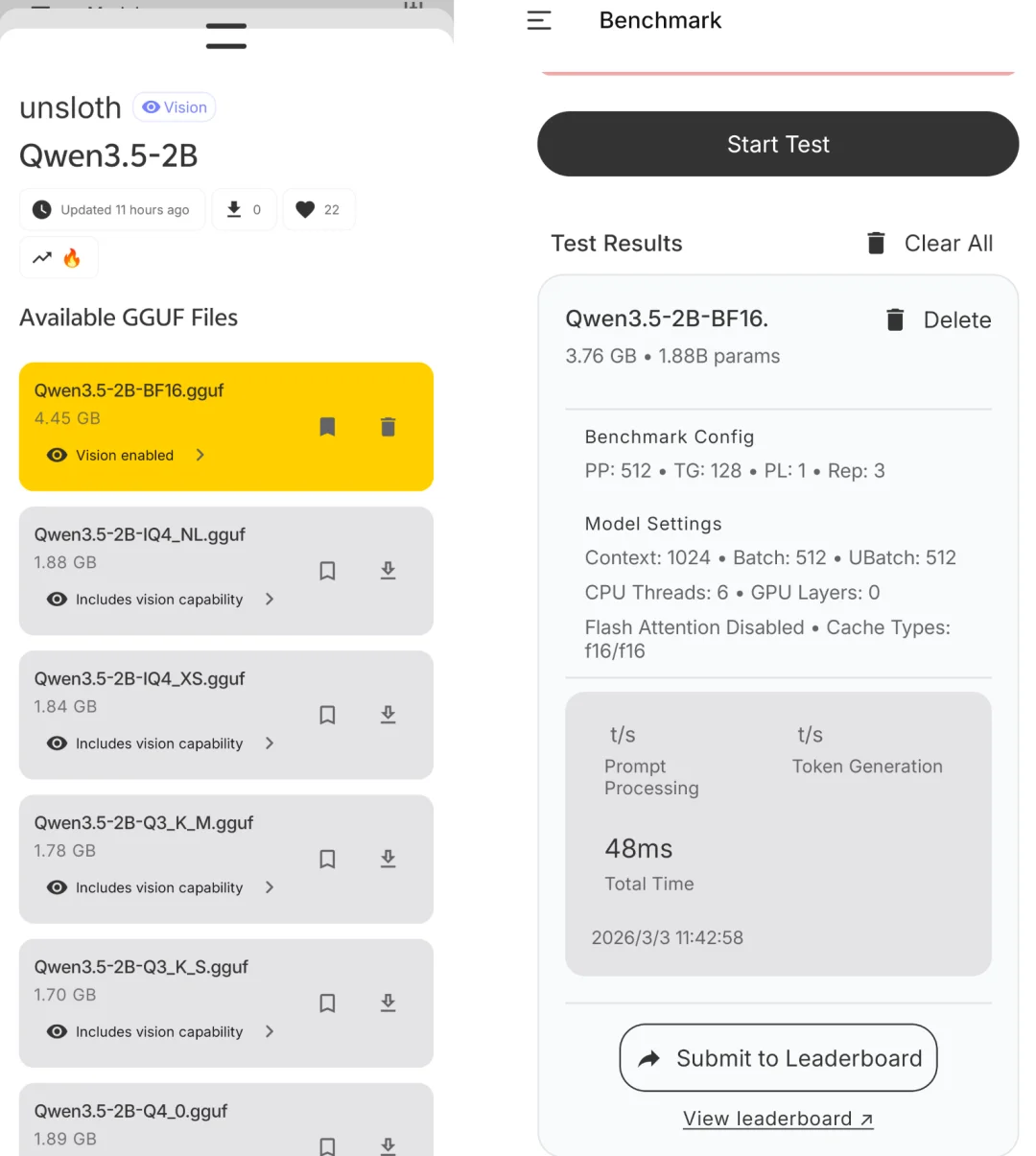1036x1156 pixels.
Task: Open the View leaderboard link
Action: tap(778, 1119)
